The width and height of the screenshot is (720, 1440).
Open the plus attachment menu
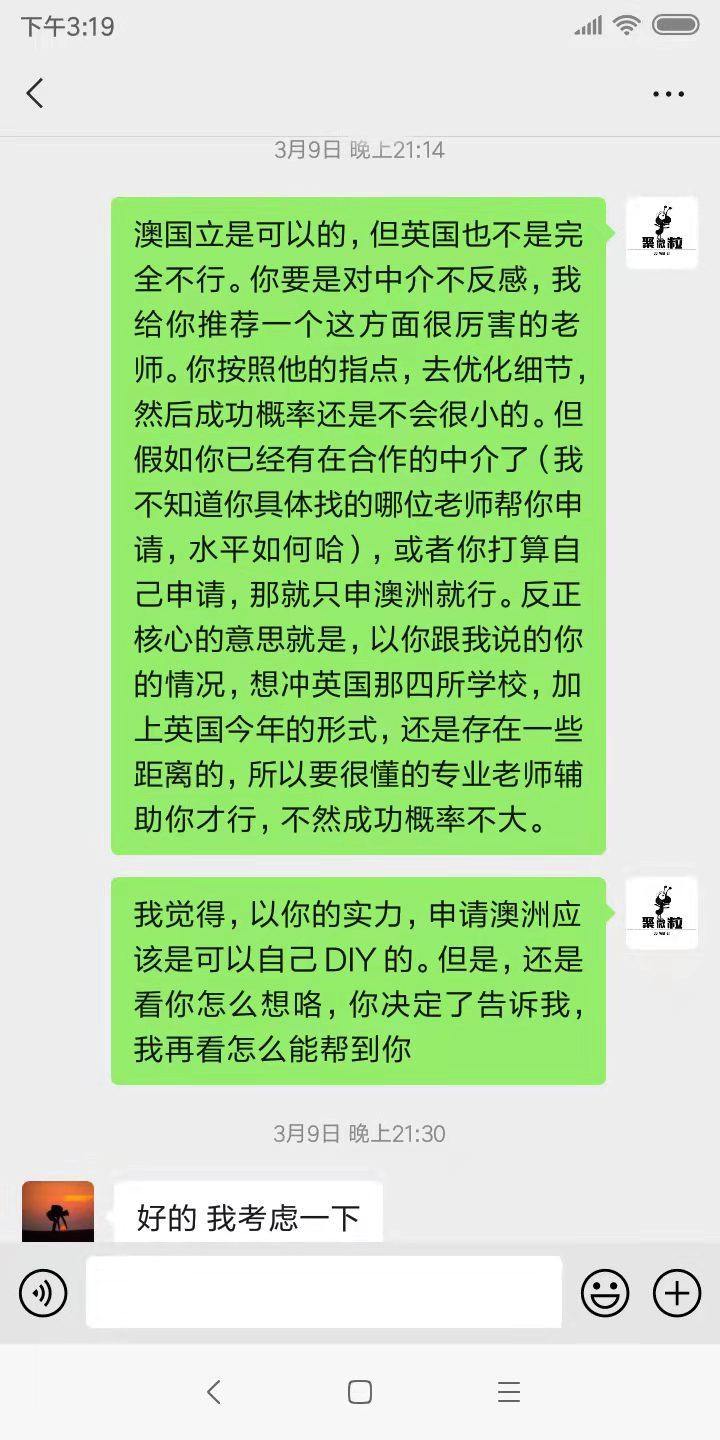tap(677, 1293)
